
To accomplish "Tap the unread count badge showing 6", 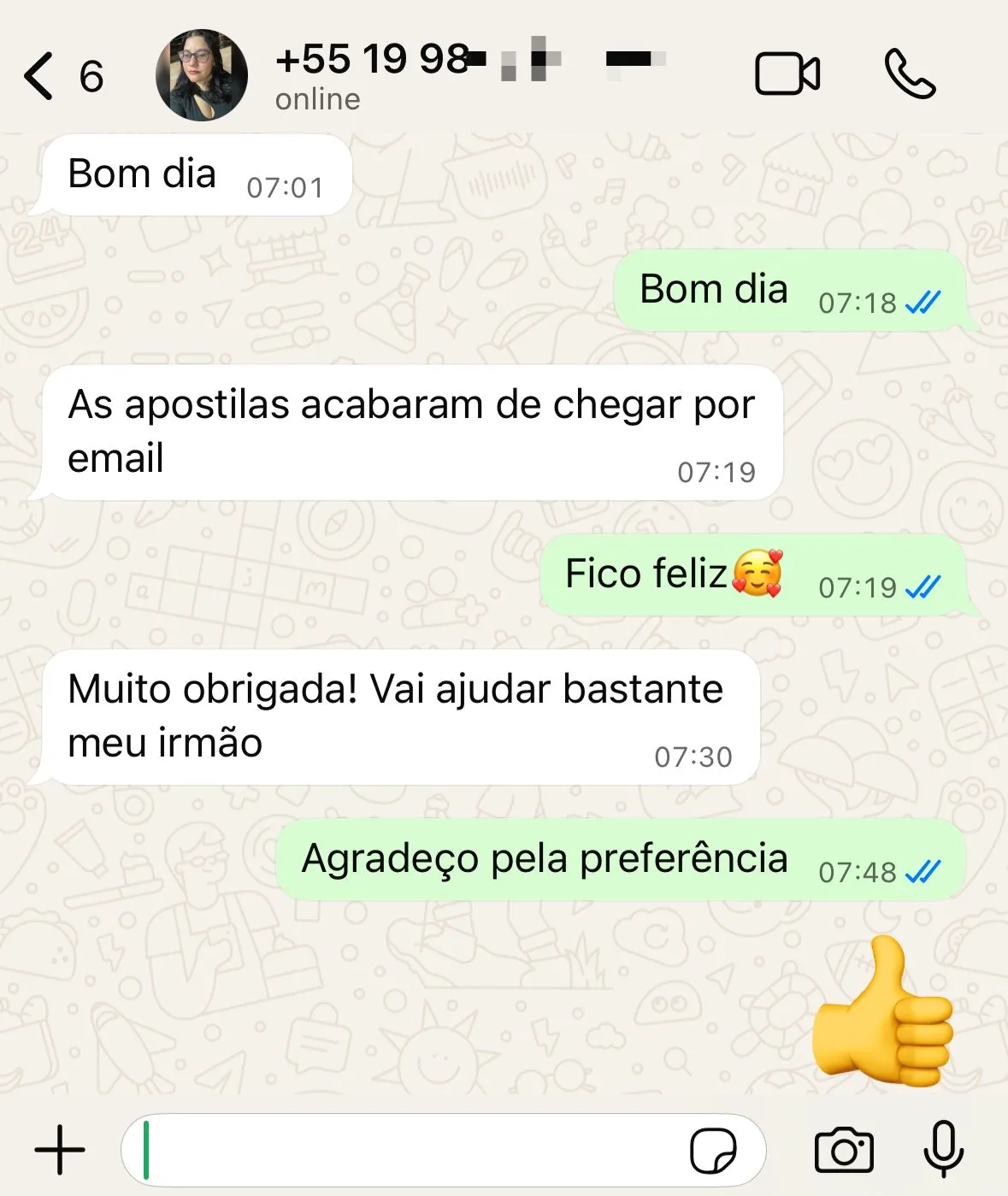I will click(92, 77).
